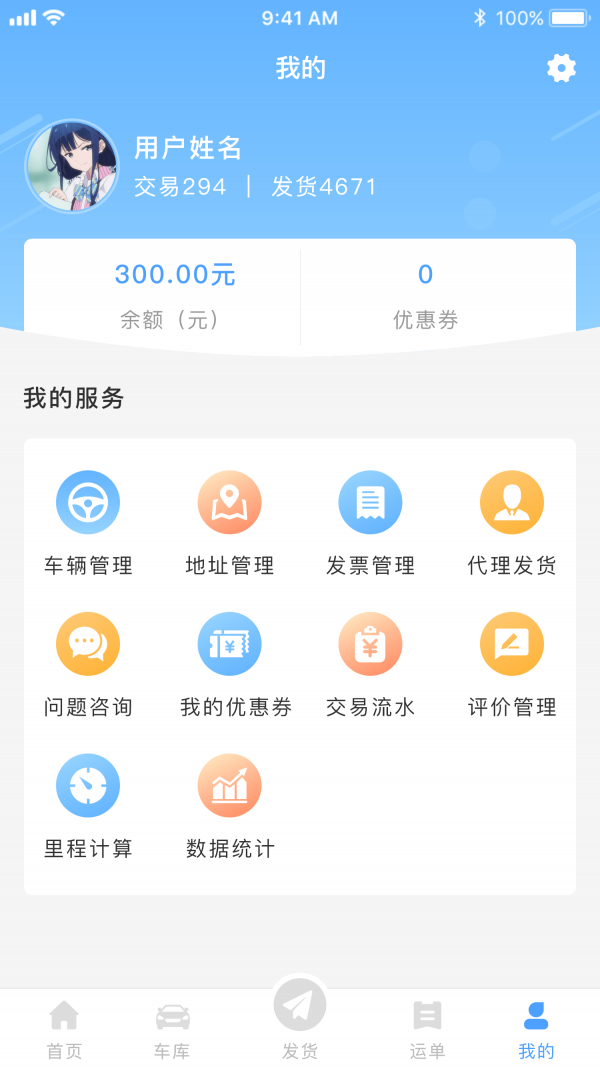Open the settings gear icon
Screen dimensions: 600x1067
point(561,68)
